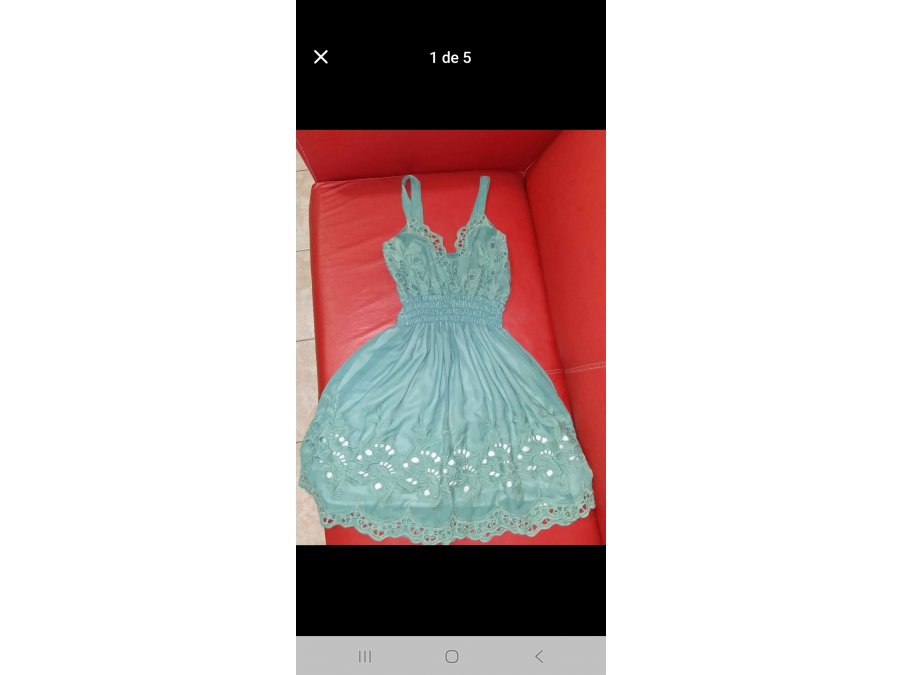Screen dimensions: 900x675
Task: Open the recent apps view
Action: (x=365, y=656)
